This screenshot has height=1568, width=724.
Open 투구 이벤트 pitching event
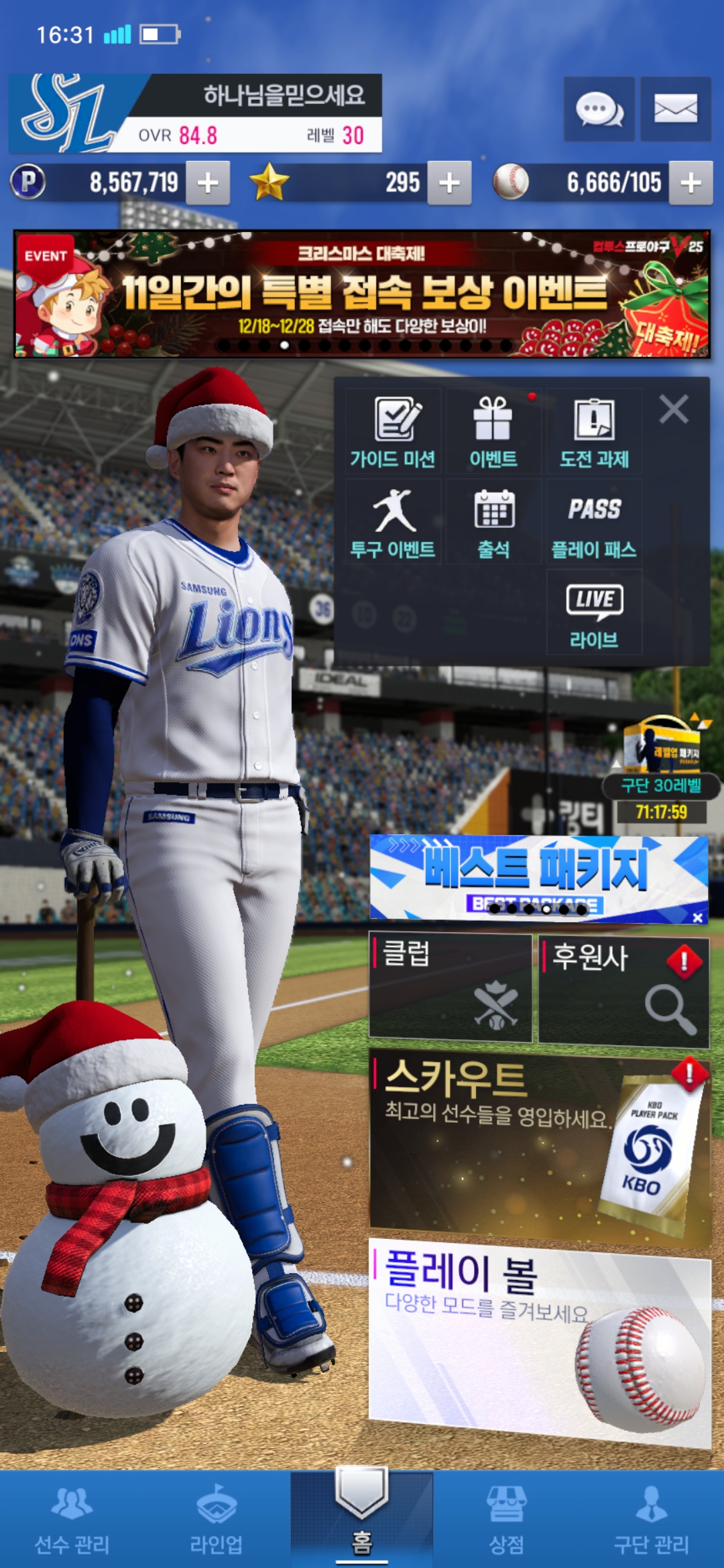394,523
